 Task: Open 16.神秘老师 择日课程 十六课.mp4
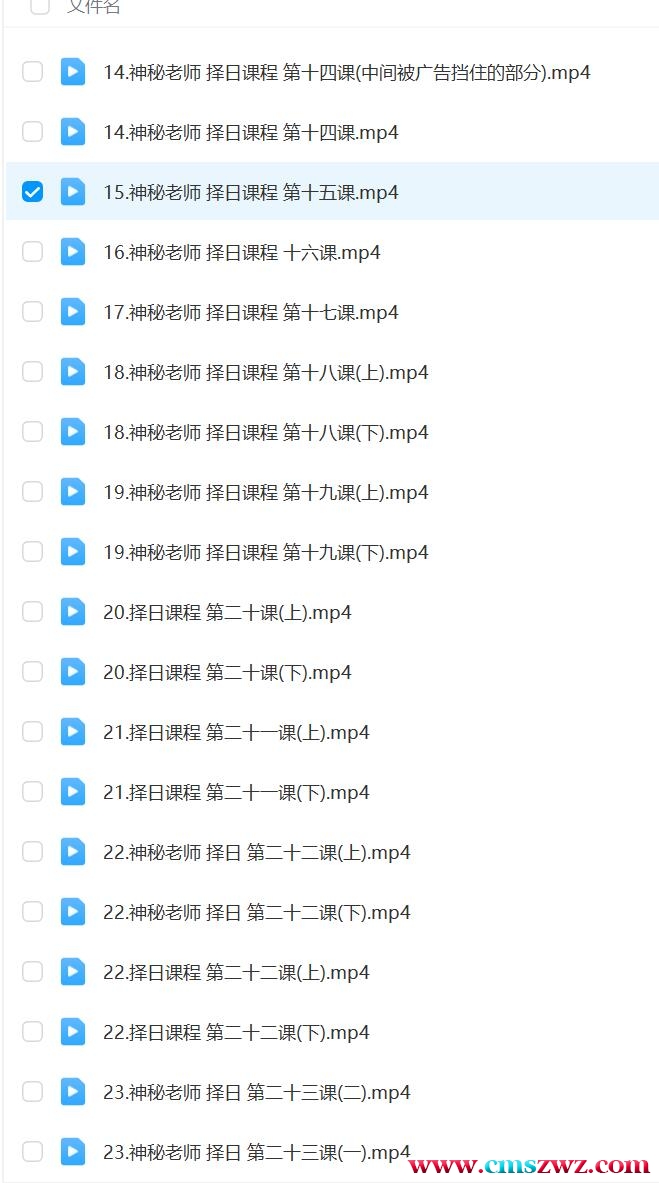coord(242,252)
